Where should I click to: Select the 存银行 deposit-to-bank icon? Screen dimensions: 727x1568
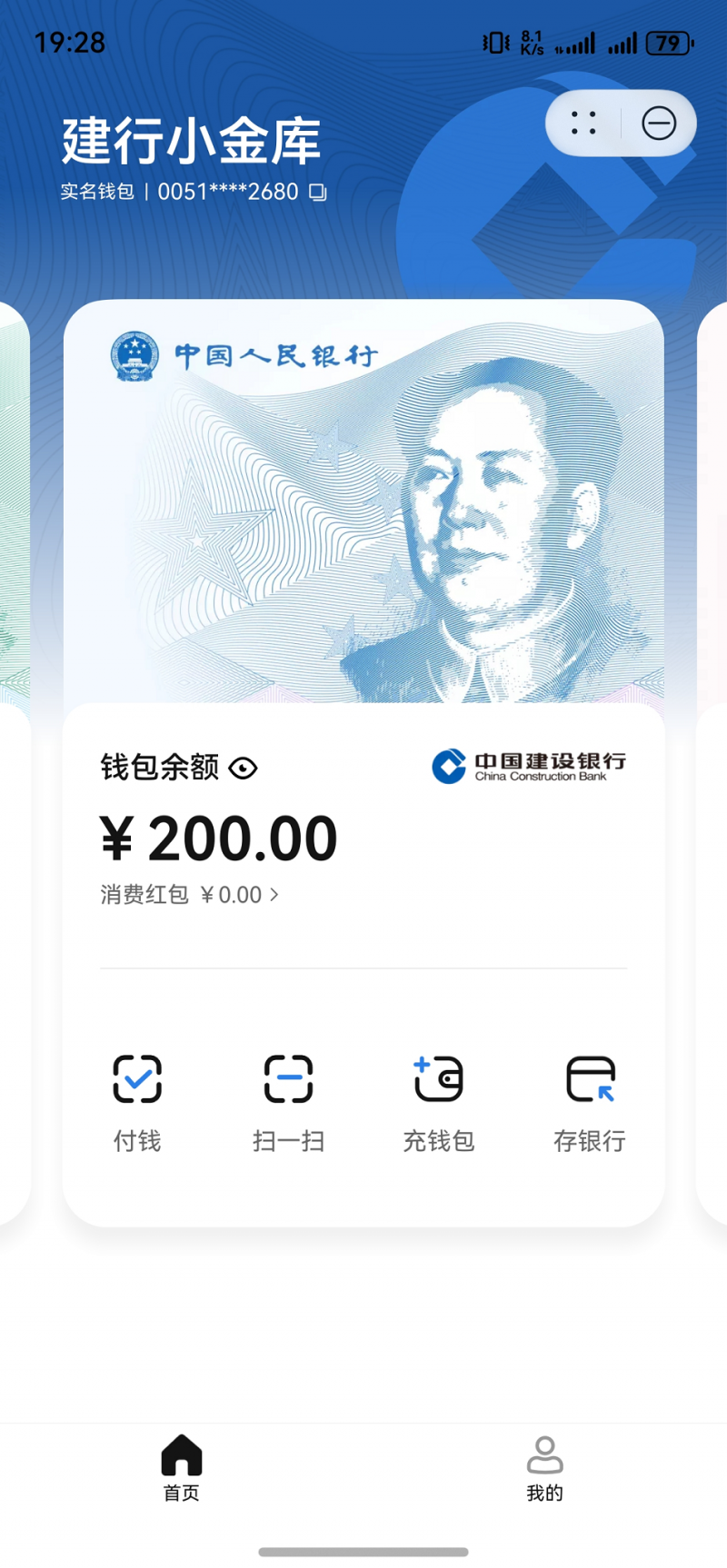(x=589, y=1080)
